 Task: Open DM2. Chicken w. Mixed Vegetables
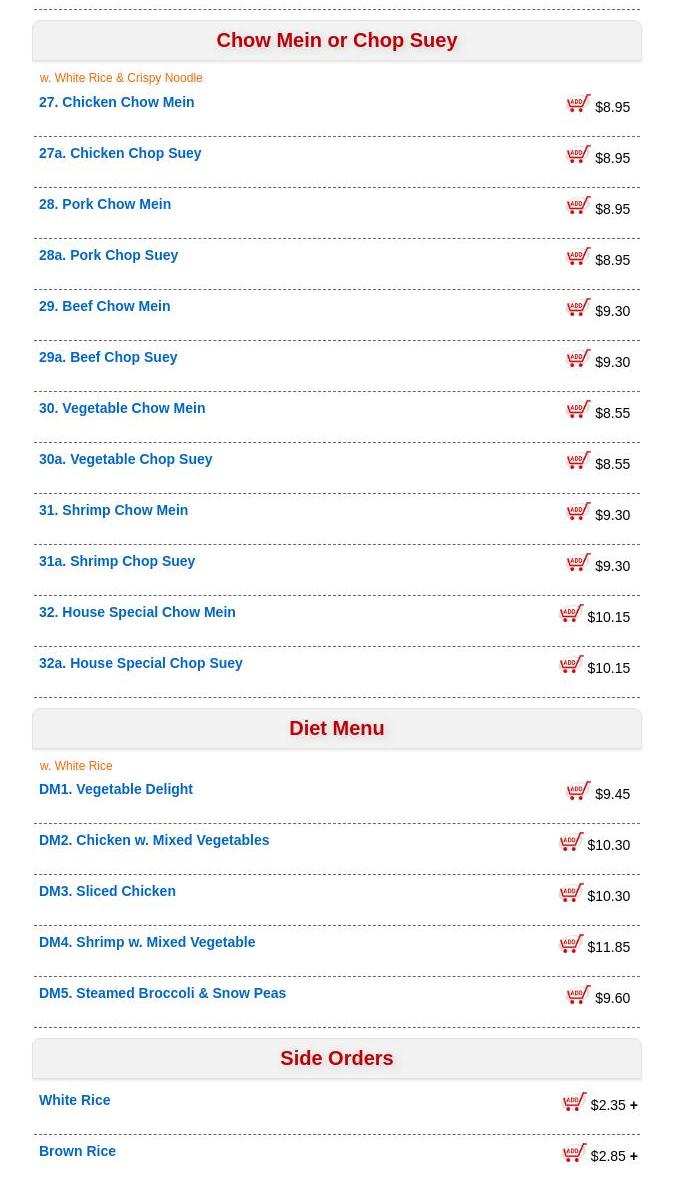coord(154,840)
